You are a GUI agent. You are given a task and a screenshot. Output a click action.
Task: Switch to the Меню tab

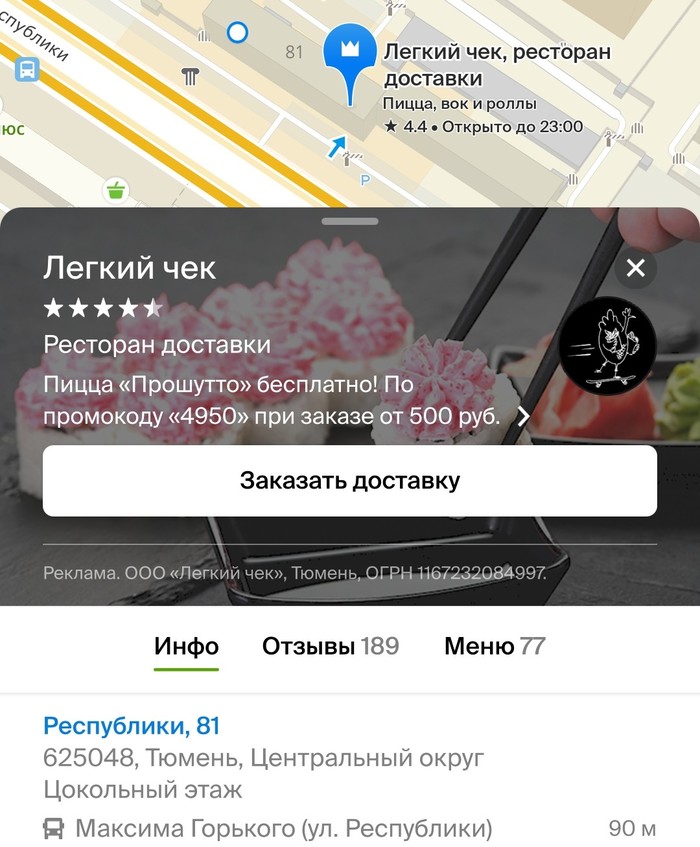click(494, 646)
